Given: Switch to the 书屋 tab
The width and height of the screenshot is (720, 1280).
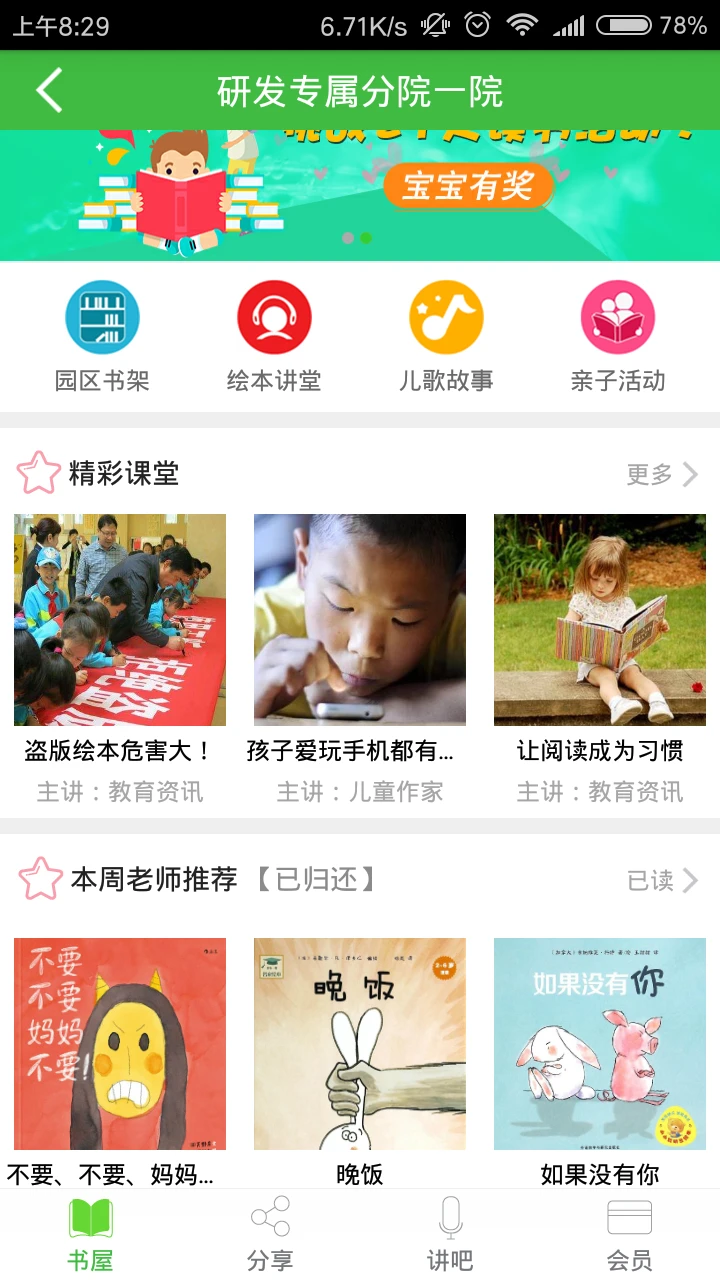Looking at the screenshot, I should pos(90,1234).
